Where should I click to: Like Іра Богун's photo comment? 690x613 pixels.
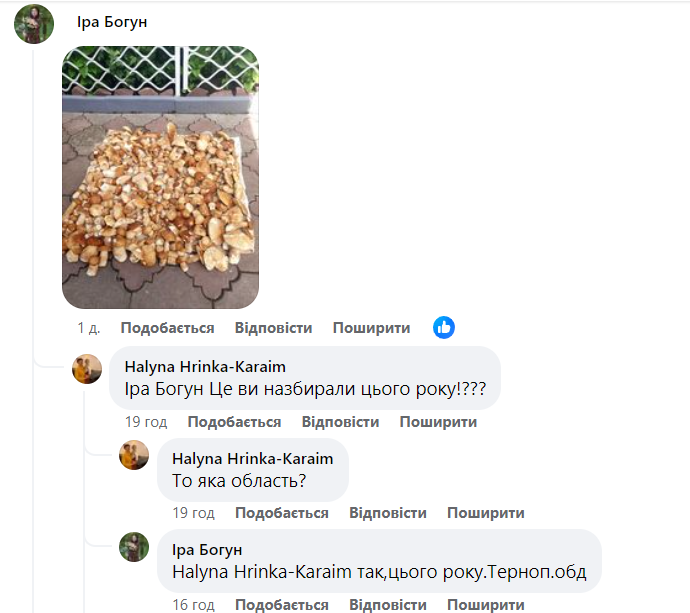[167, 328]
